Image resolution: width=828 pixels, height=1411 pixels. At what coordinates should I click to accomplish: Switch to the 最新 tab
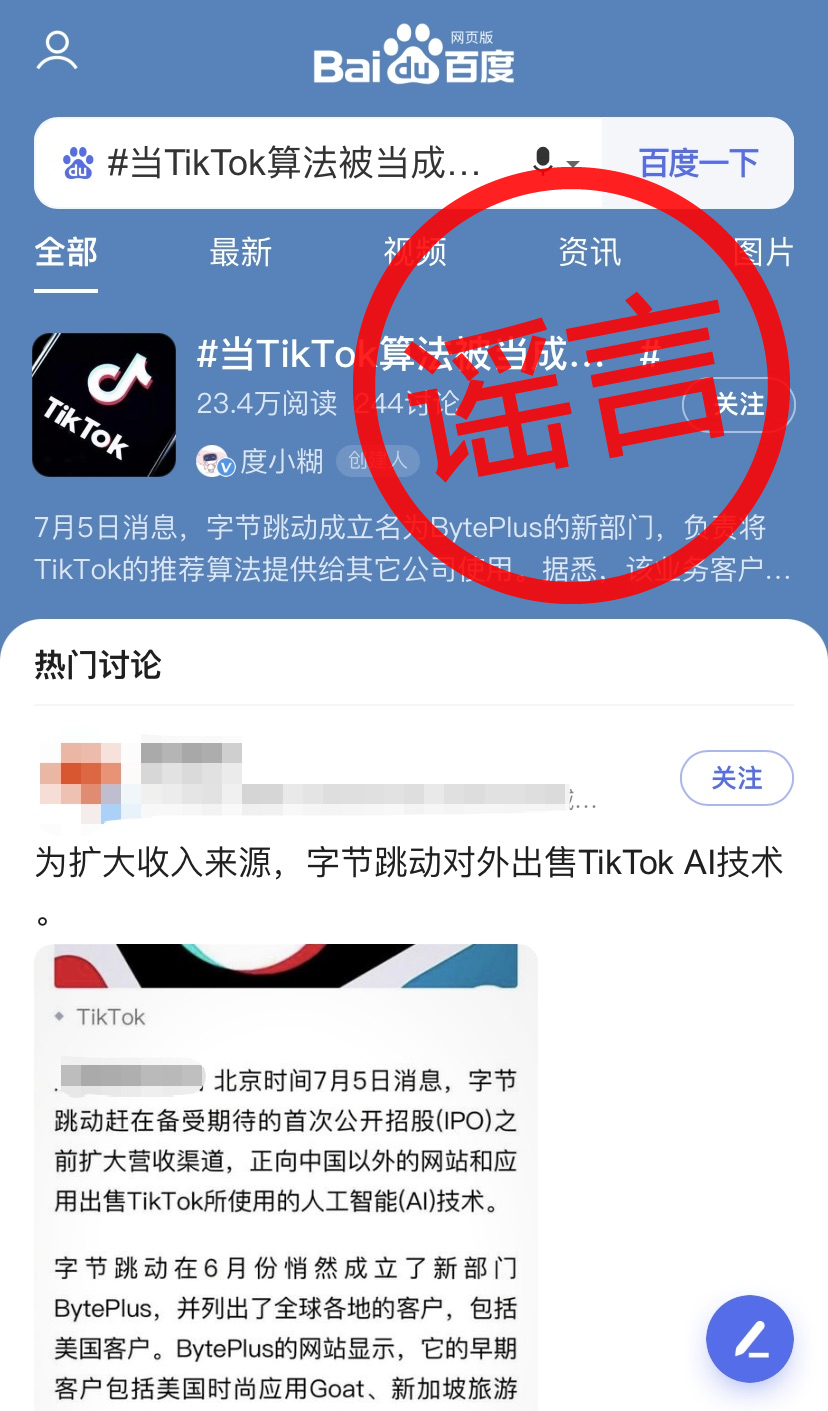tap(240, 253)
